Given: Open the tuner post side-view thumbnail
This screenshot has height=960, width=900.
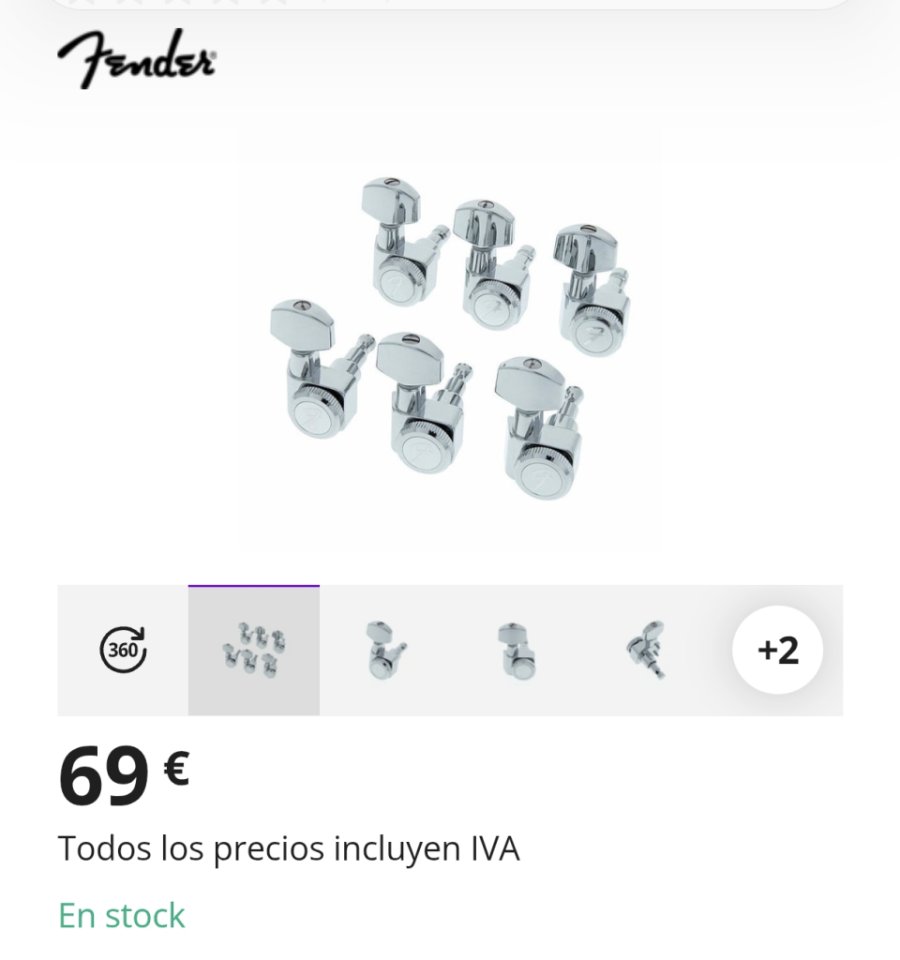Looking at the screenshot, I should pyautogui.click(x=647, y=650).
